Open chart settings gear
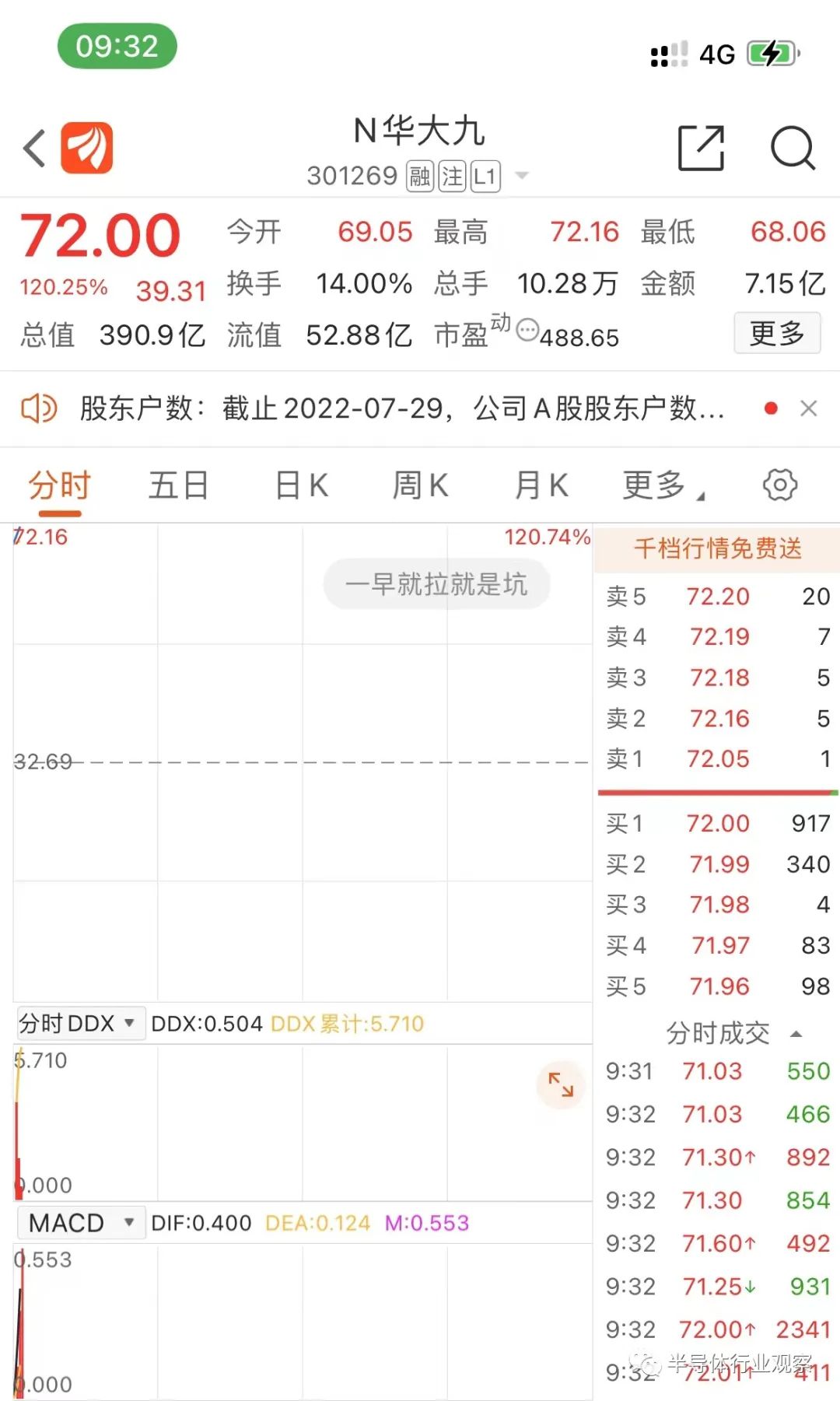This screenshot has width=840, height=1401. coord(780,485)
